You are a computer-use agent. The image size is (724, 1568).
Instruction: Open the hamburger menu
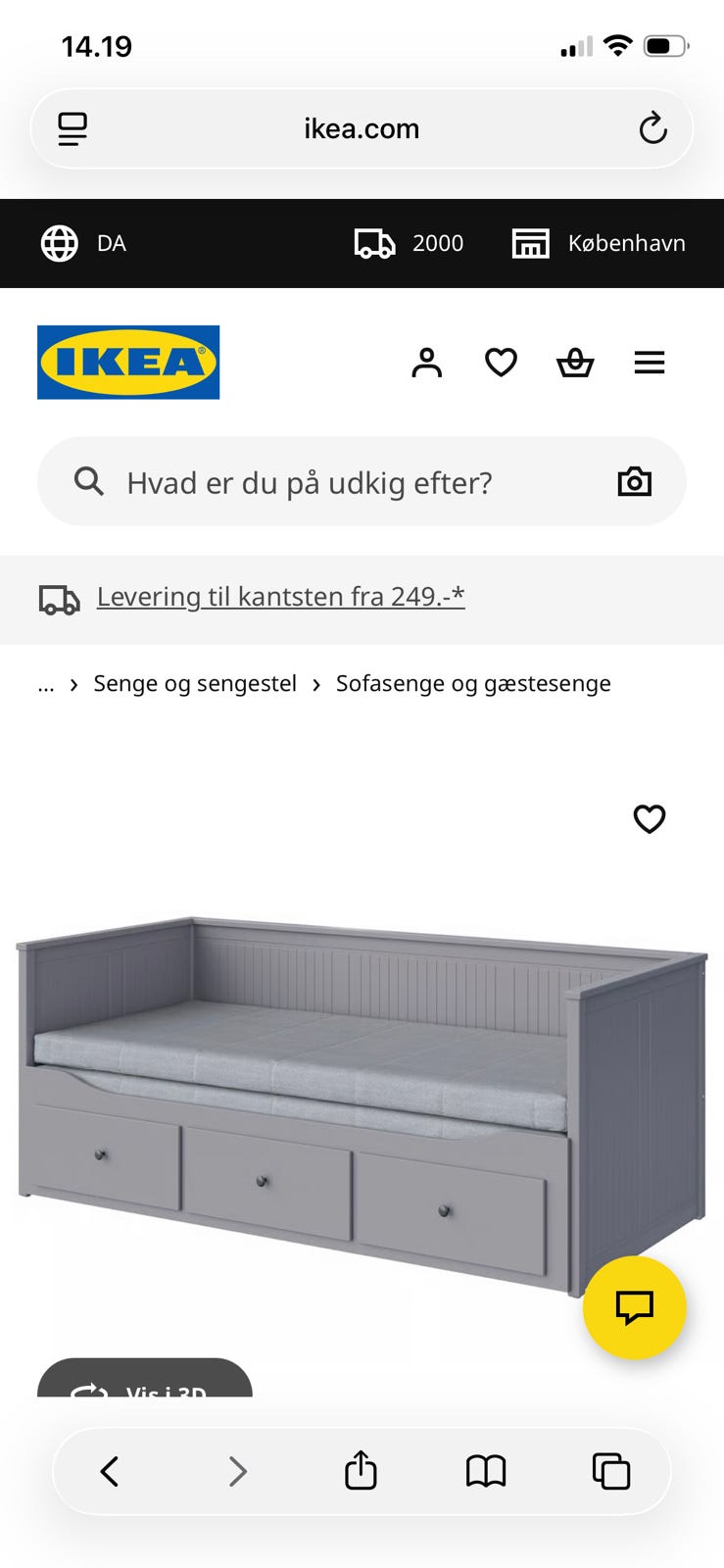(x=650, y=362)
